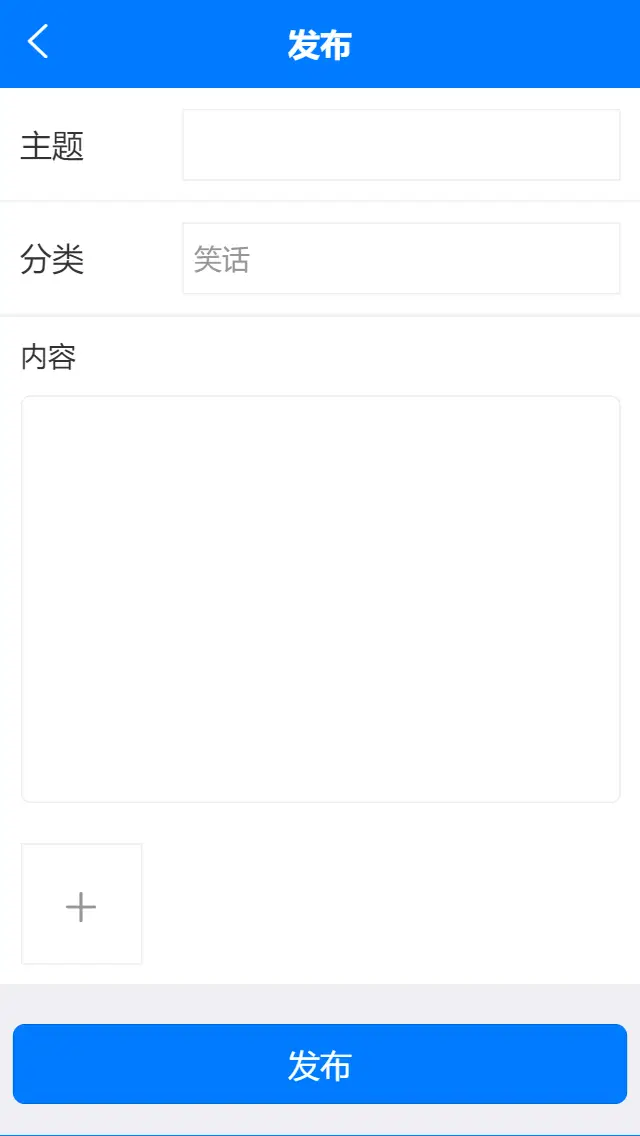Submit the post with the 发布 button
This screenshot has width=640, height=1136.
320,1064
